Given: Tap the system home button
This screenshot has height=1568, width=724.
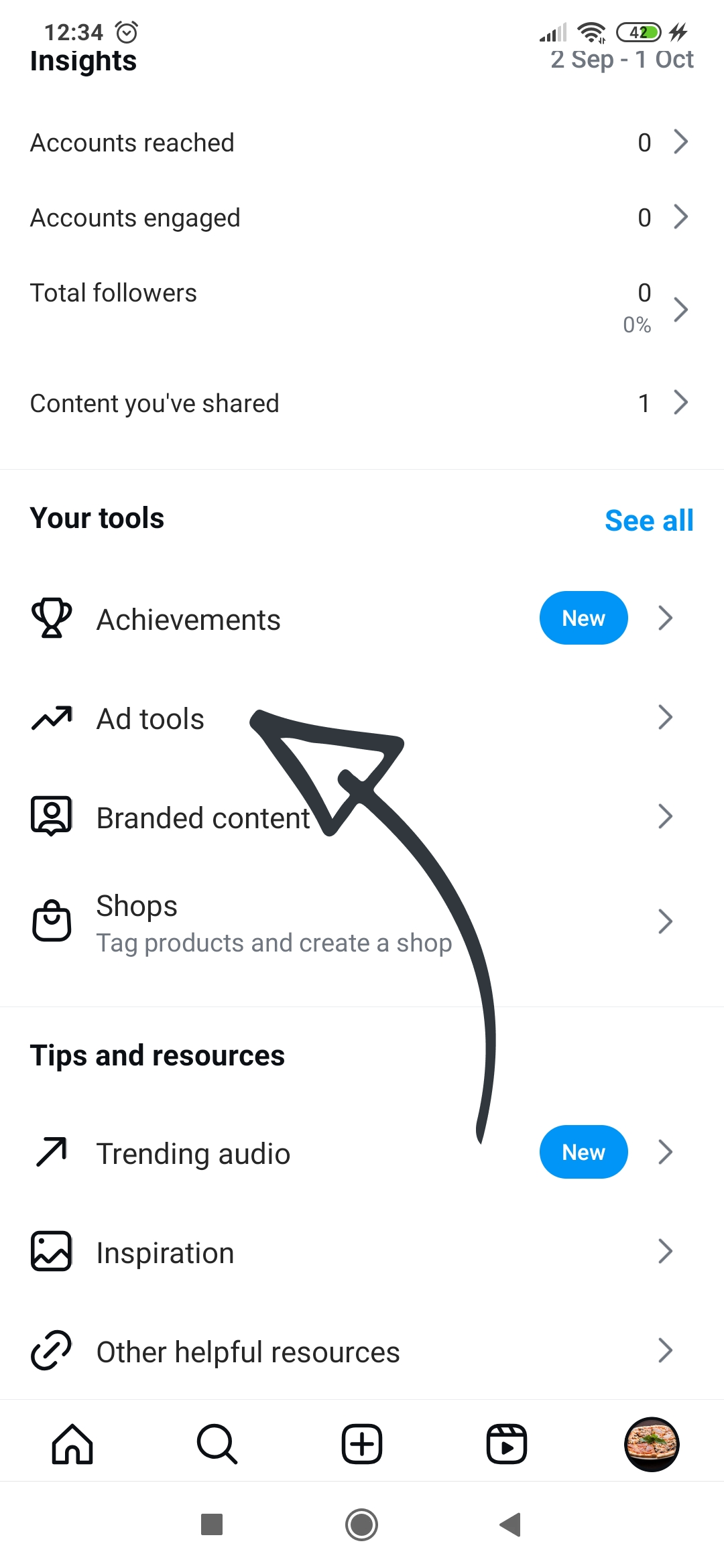Looking at the screenshot, I should click(362, 1524).
